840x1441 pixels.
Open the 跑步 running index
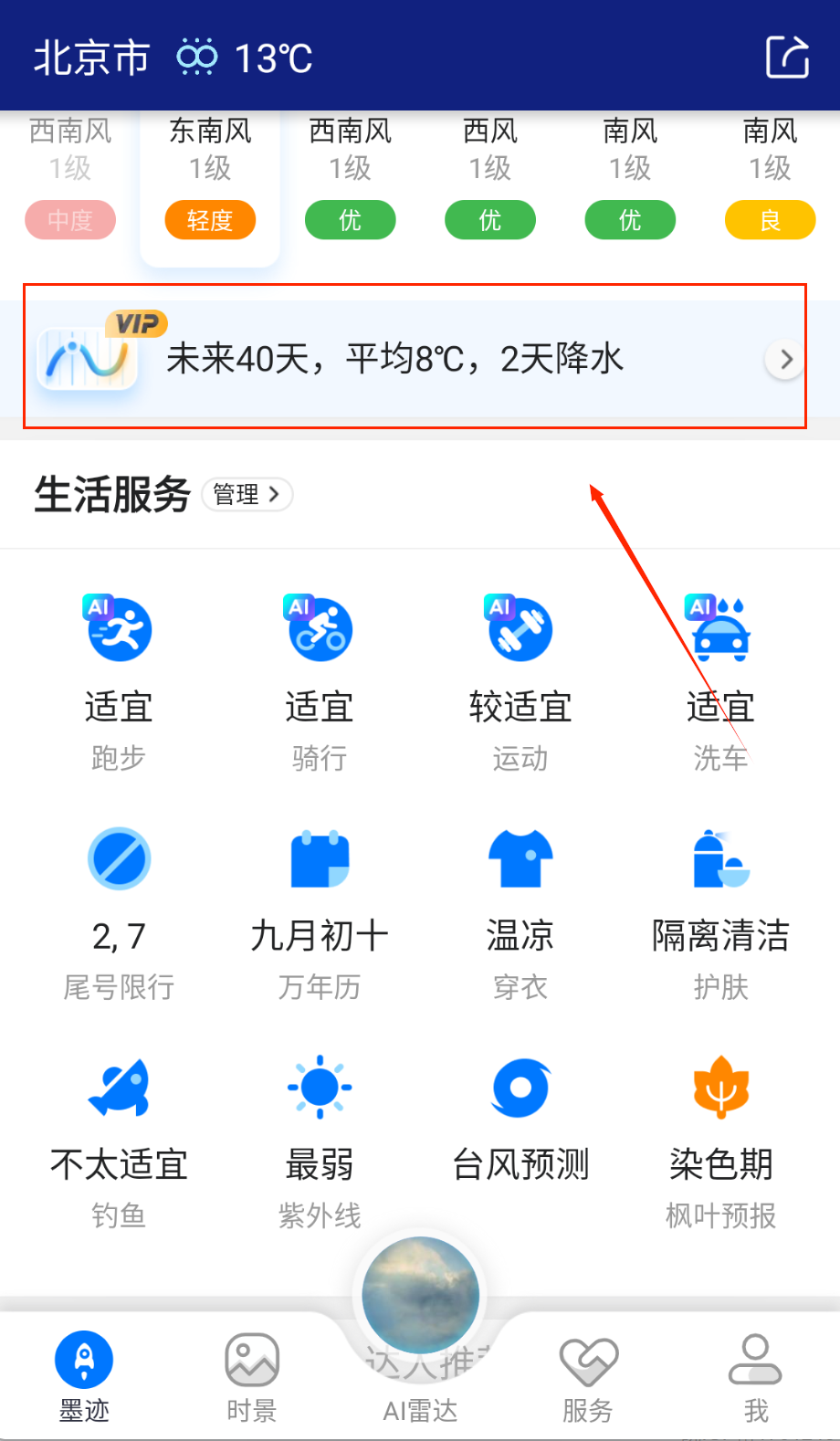[119, 680]
